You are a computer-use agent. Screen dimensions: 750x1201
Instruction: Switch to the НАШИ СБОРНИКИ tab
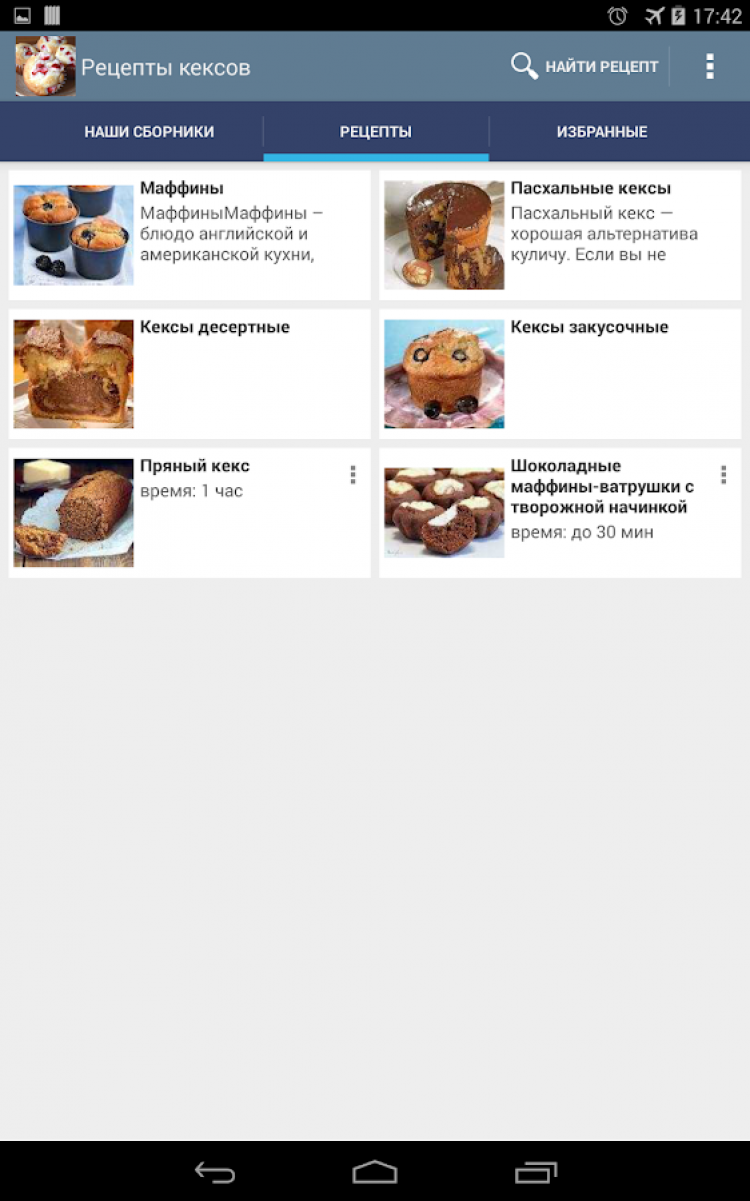(x=149, y=132)
